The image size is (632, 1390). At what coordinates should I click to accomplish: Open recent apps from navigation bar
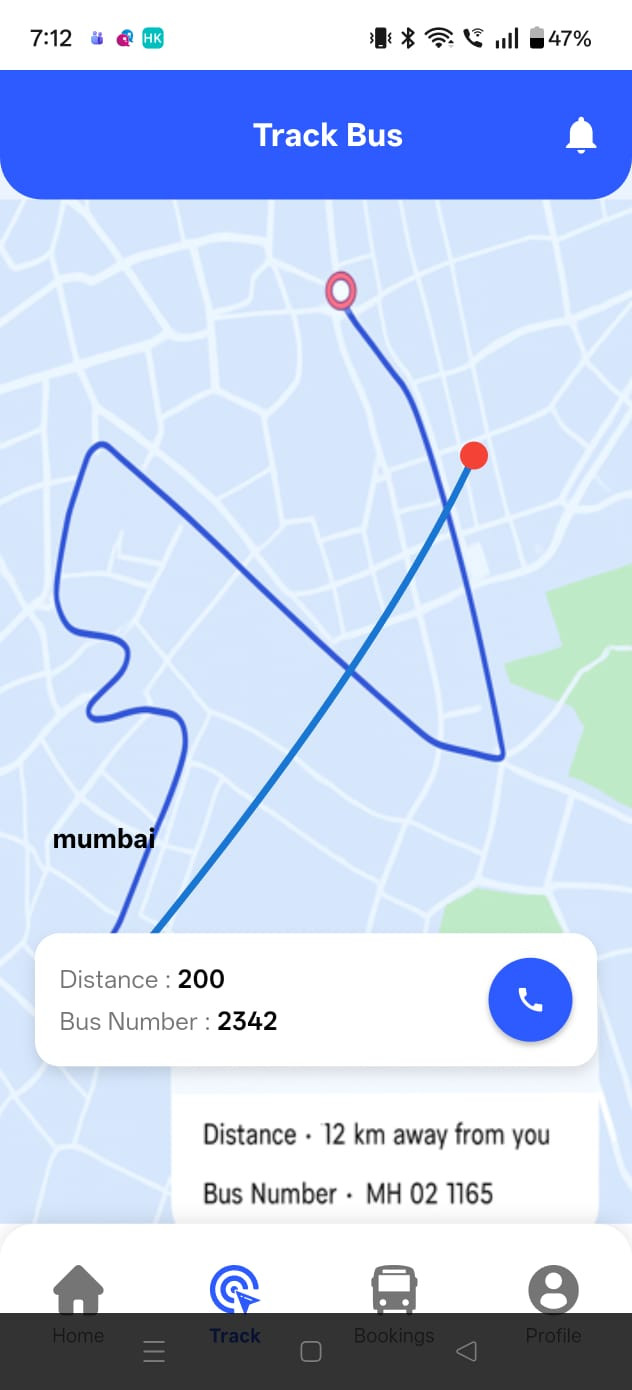point(154,1352)
